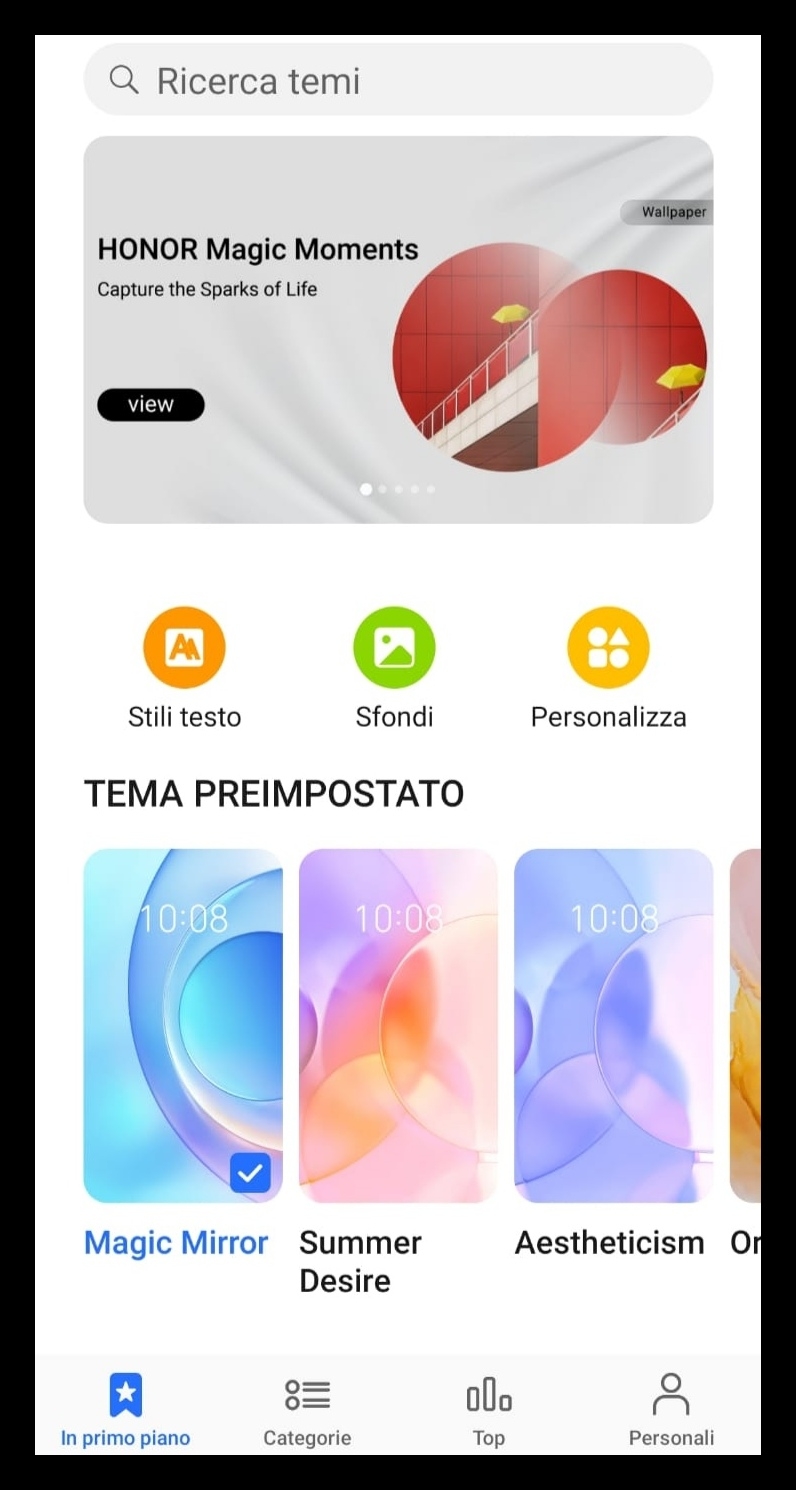This screenshot has width=796, height=1490.
Task: Open the Magic Mirror theme link
Action: (x=176, y=1242)
